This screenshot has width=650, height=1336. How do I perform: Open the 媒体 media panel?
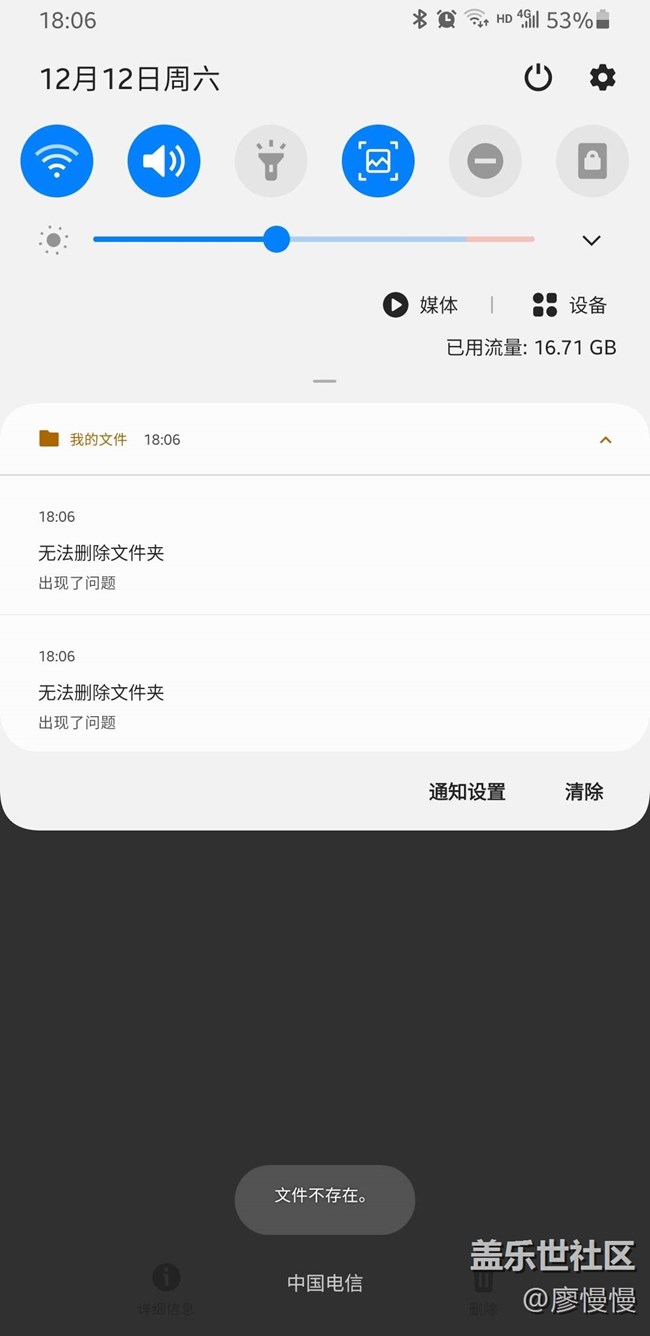(x=420, y=305)
